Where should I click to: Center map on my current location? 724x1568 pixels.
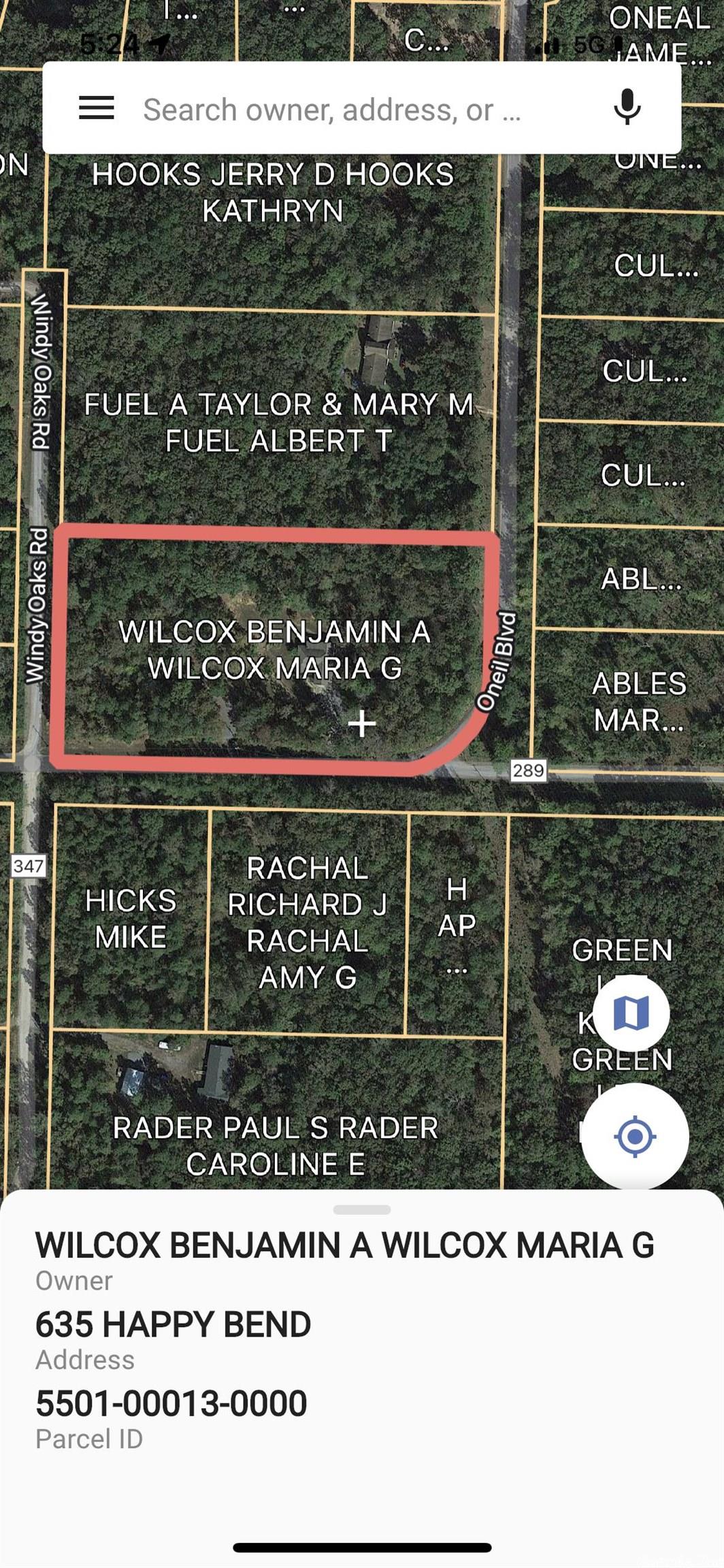(x=635, y=1136)
